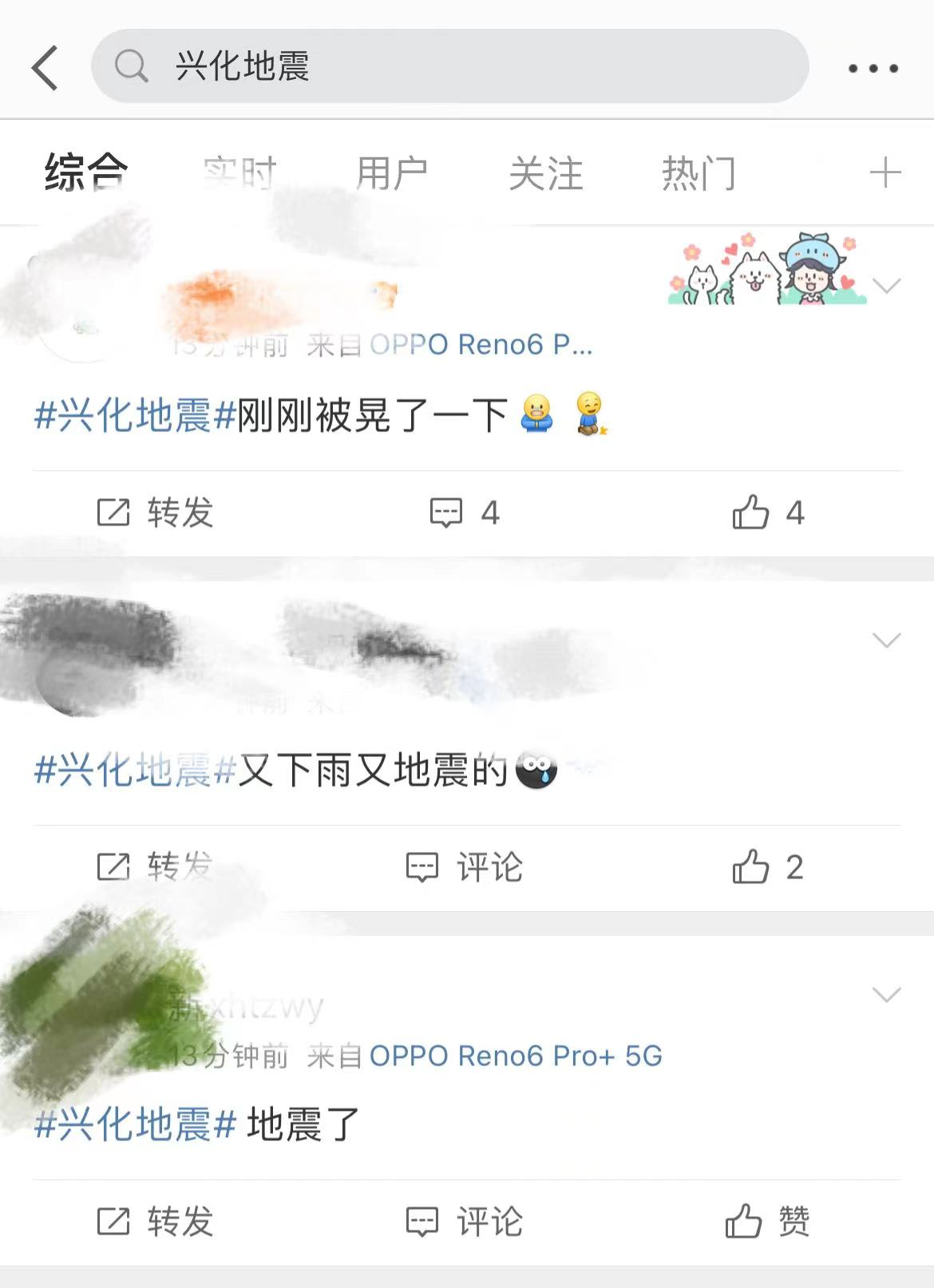Open the three-dot overflow menu
934x1288 pixels.
pyautogui.click(x=873, y=69)
